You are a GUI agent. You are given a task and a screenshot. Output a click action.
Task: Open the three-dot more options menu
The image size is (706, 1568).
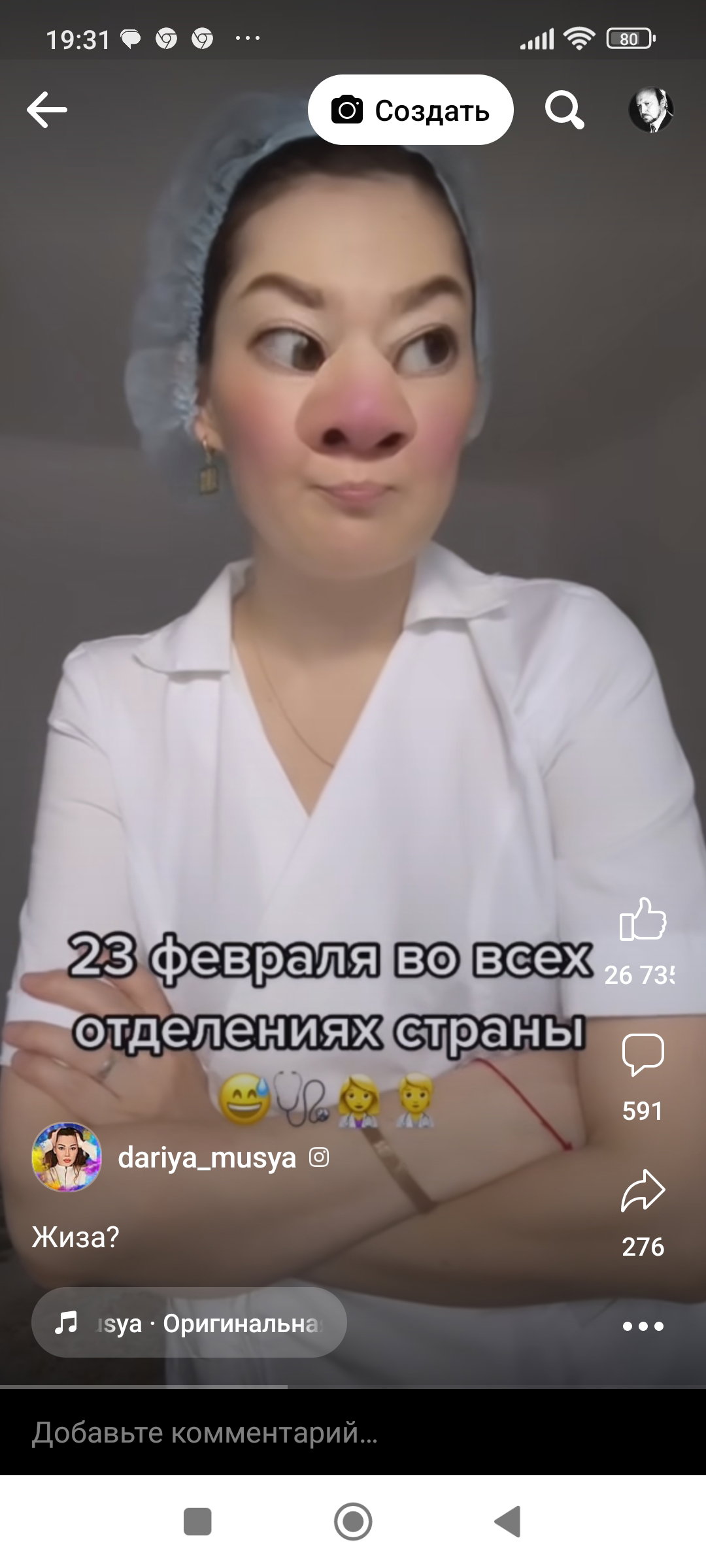(643, 1326)
